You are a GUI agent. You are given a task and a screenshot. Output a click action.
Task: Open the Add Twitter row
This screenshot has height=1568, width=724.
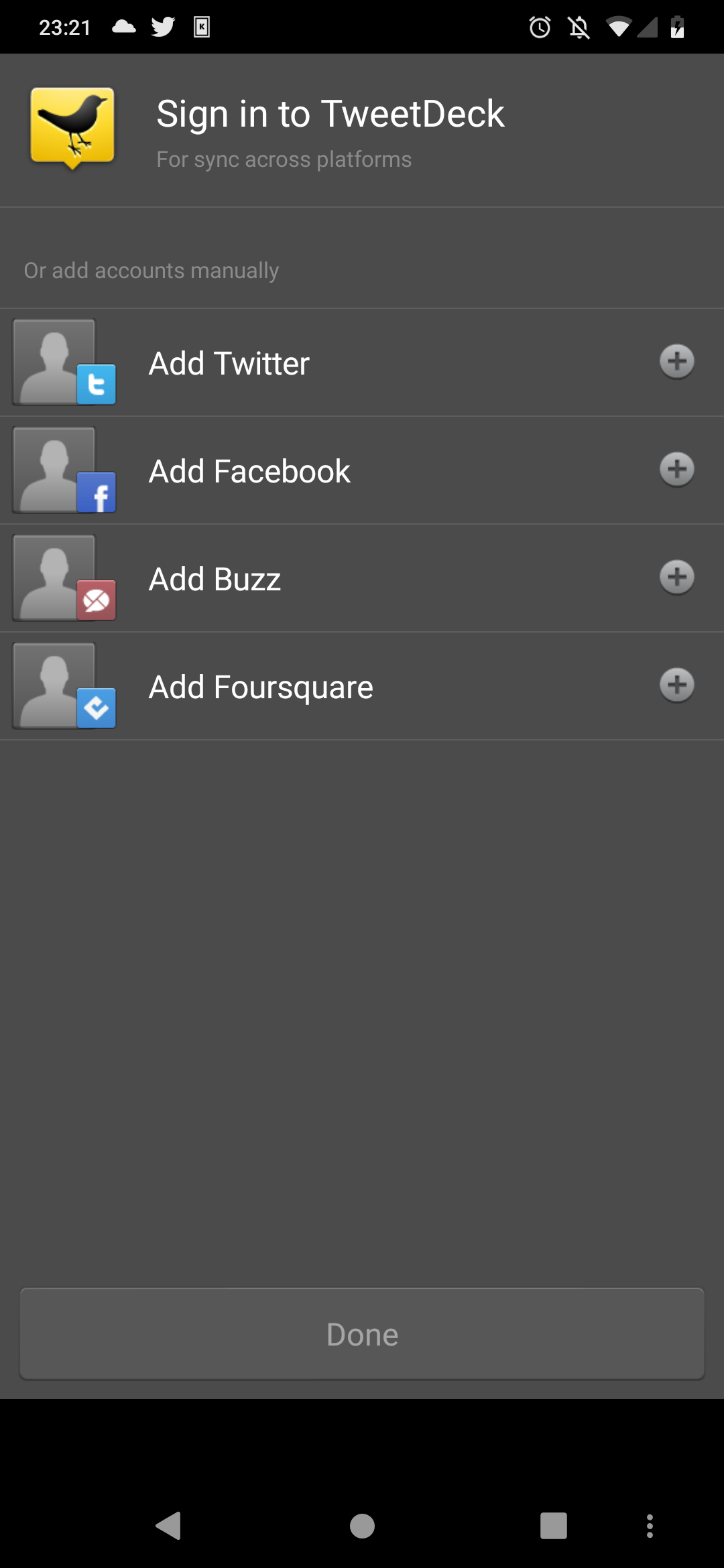(362, 363)
